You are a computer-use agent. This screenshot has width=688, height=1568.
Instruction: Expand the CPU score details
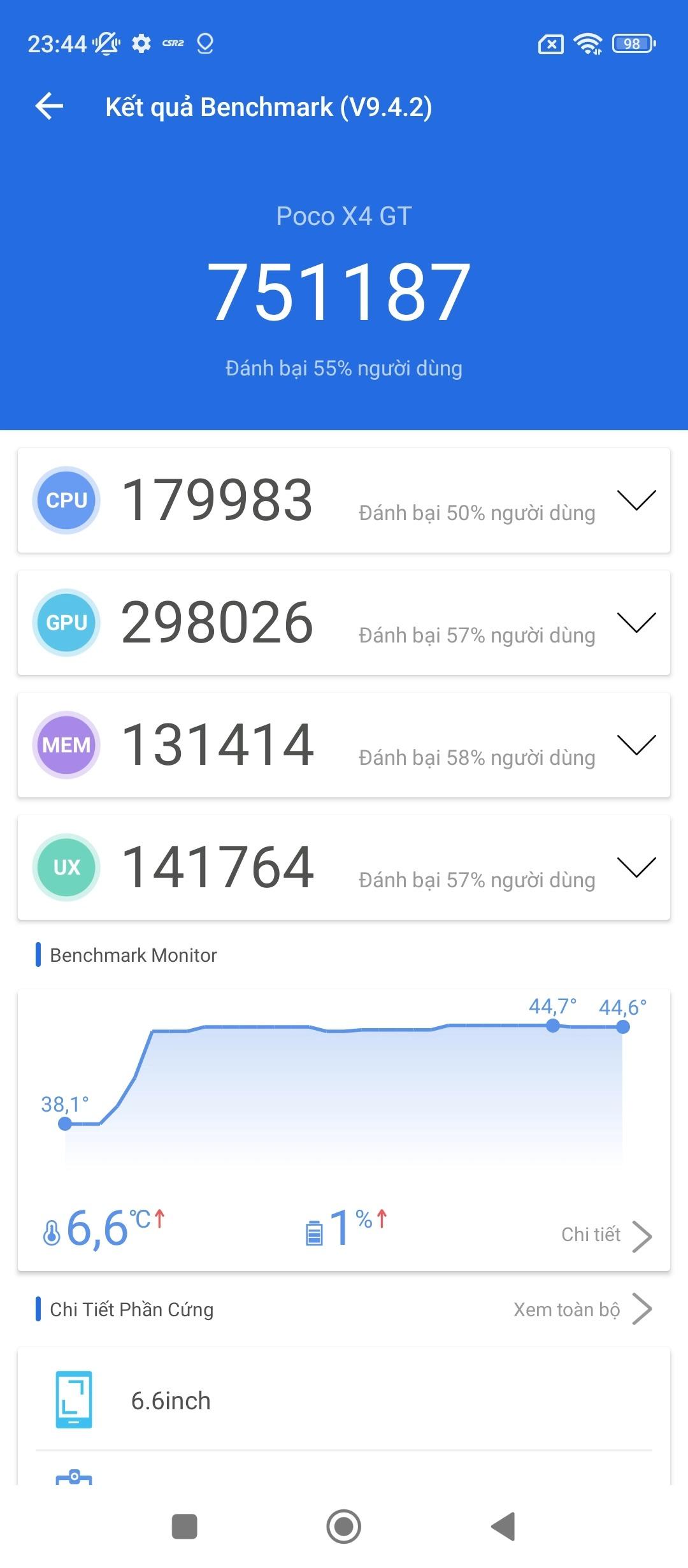636,500
